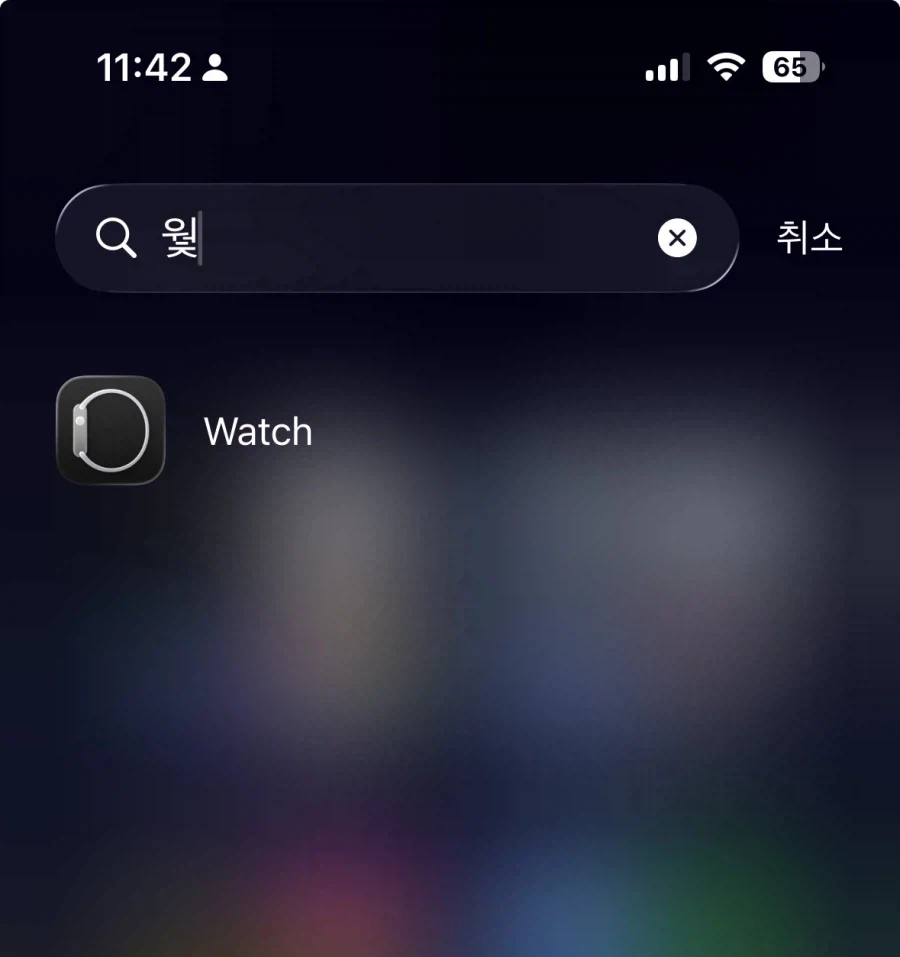Clear the search text with the X button
The height and width of the screenshot is (957, 900).
677,238
